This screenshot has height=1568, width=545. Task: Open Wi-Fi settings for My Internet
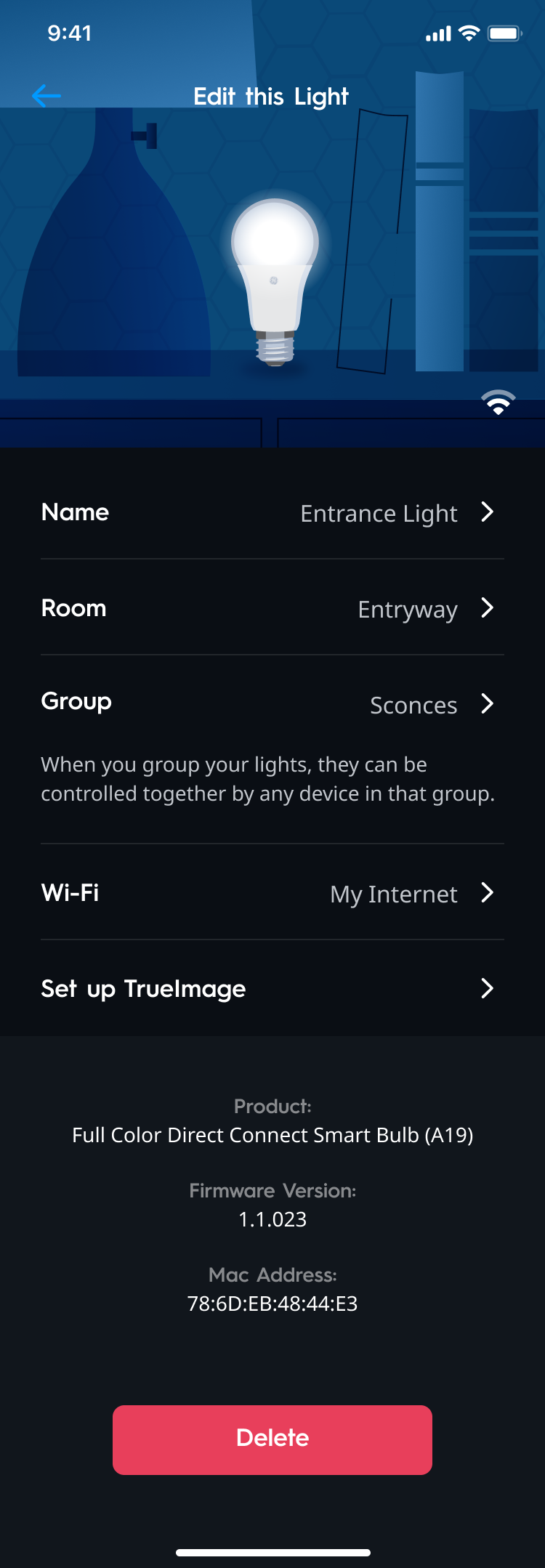(x=272, y=893)
